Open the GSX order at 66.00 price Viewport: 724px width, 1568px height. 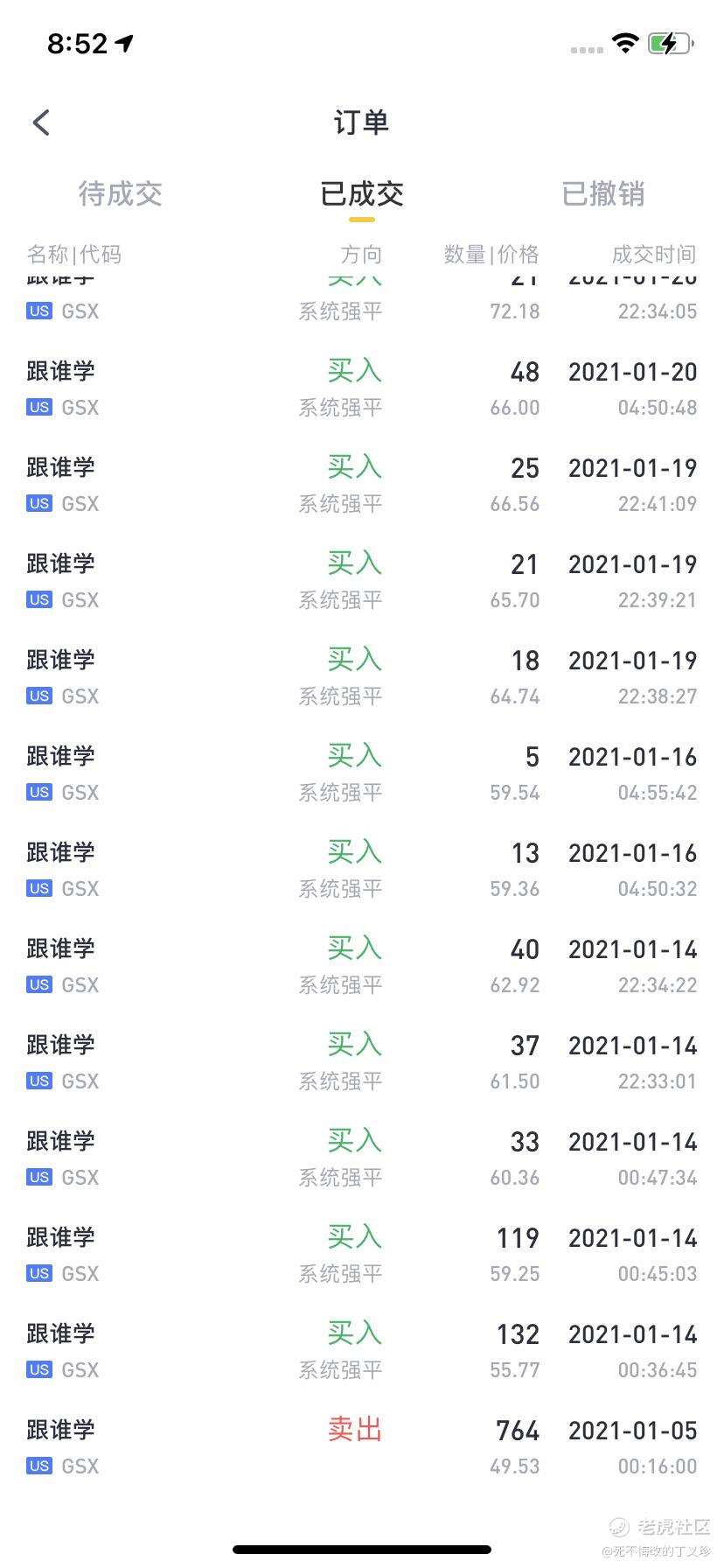pos(362,388)
